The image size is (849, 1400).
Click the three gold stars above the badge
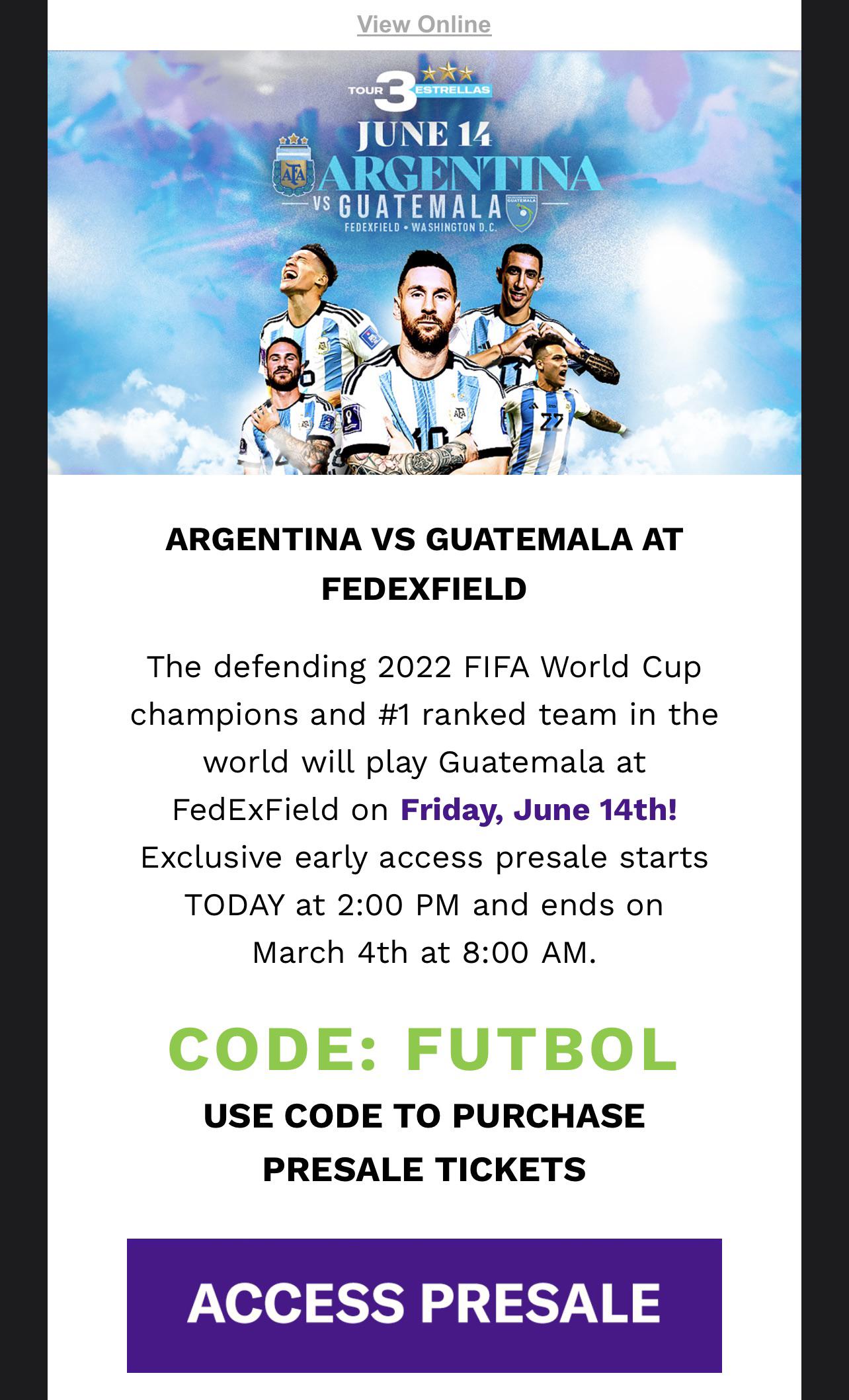(x=446, y=73)
